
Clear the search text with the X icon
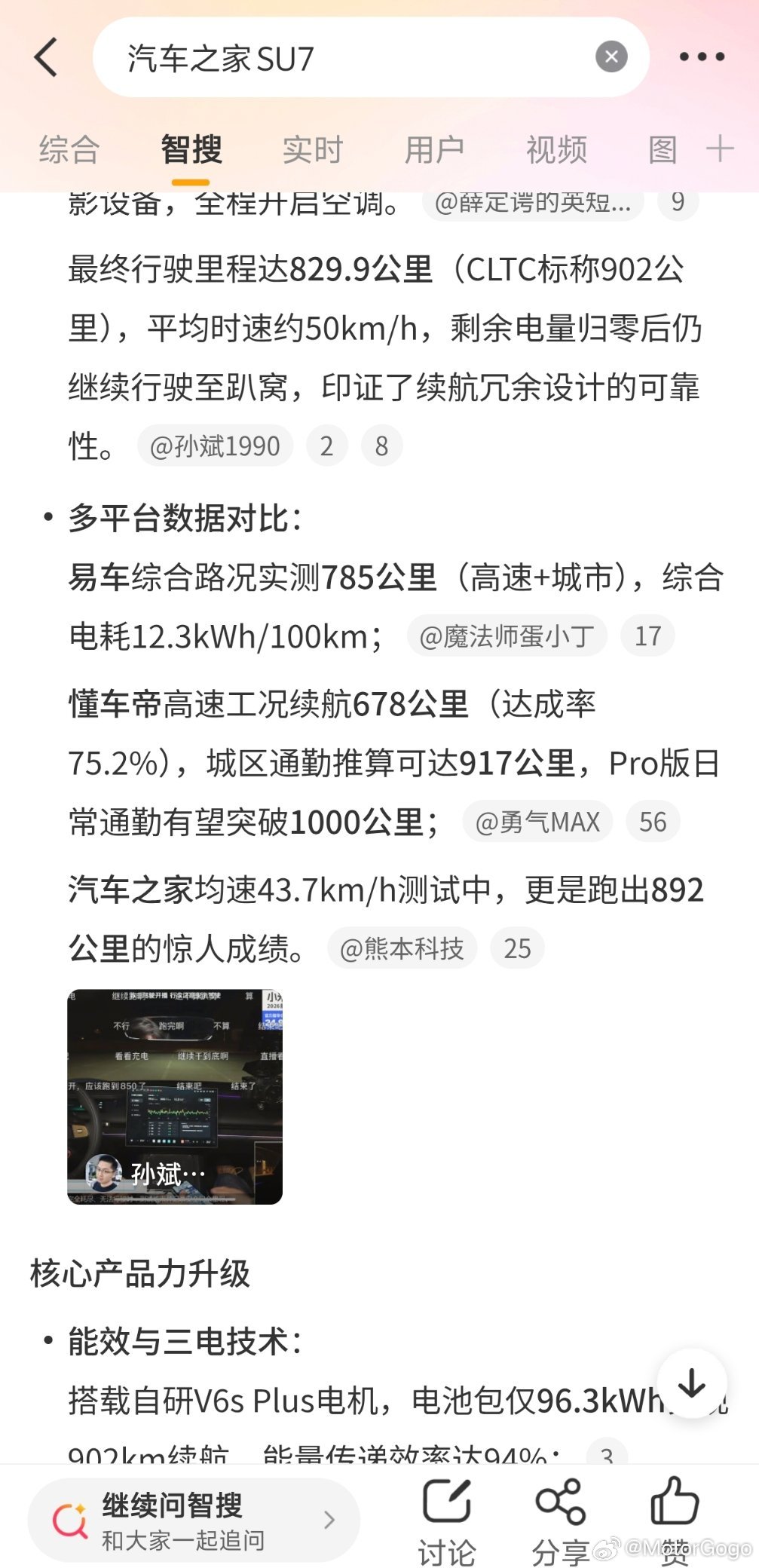click(x=611, y=56)
